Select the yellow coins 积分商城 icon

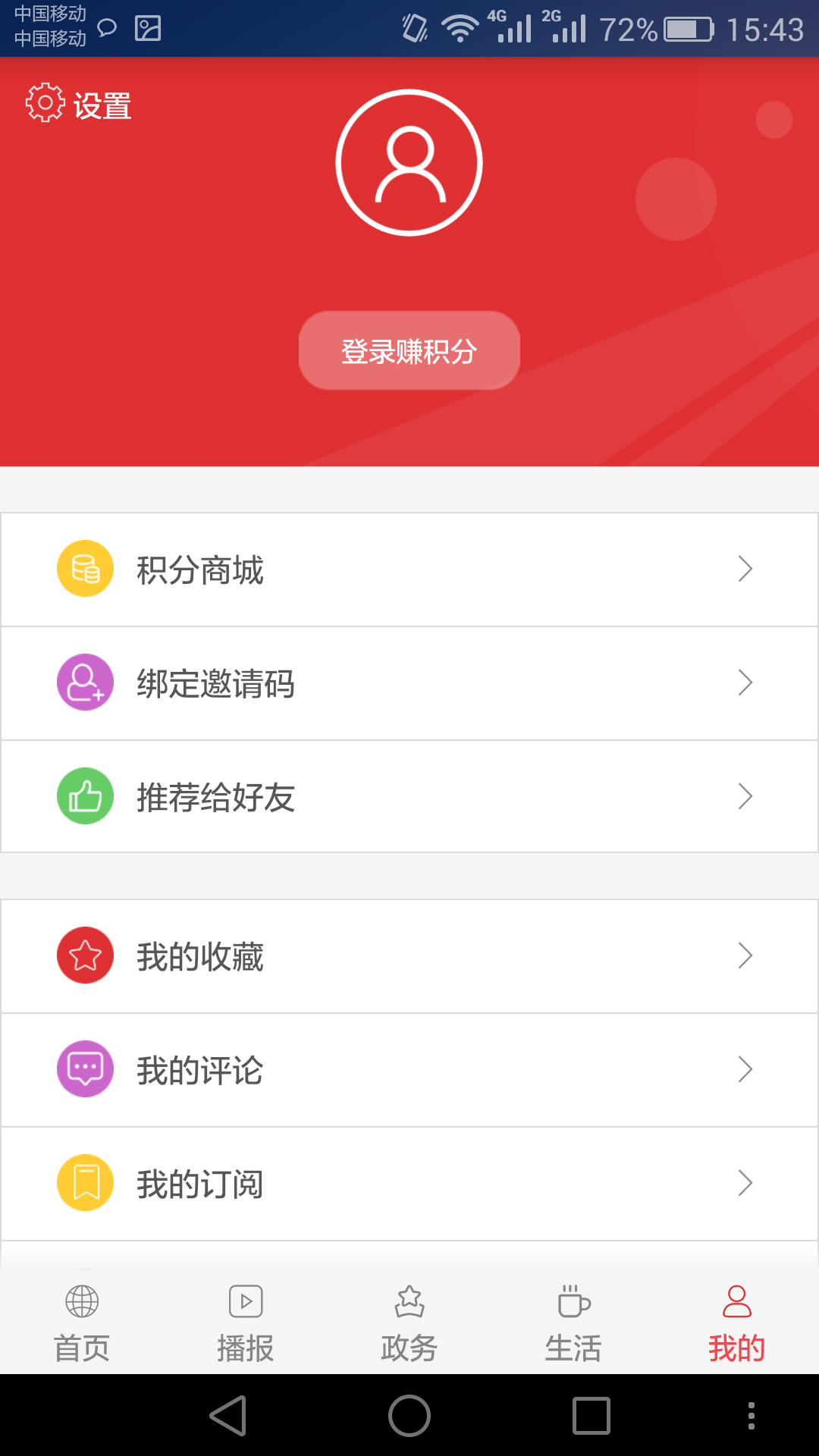(x=85, y=567)
